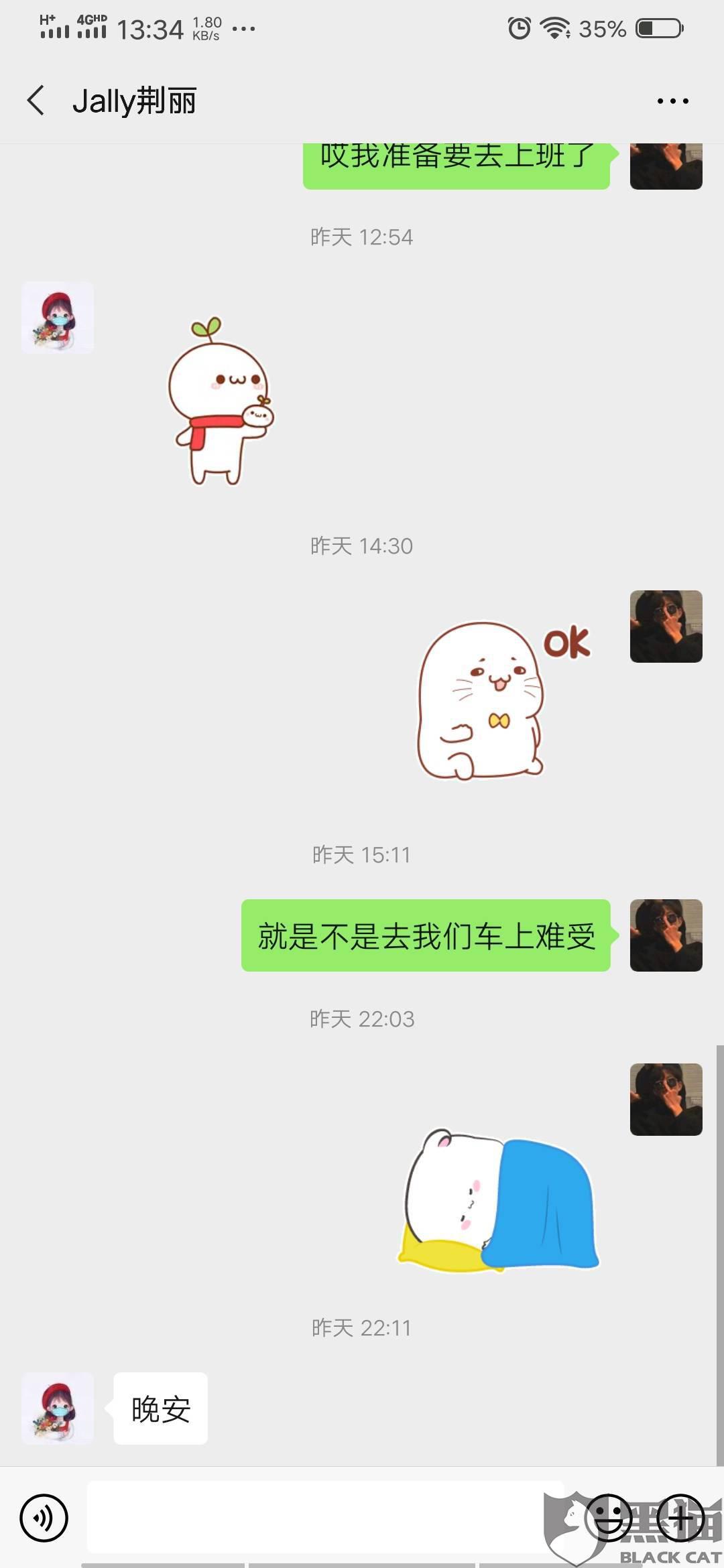The image size is (724, 1568).
Task: Switch to voice message input
Action: 44,1518
